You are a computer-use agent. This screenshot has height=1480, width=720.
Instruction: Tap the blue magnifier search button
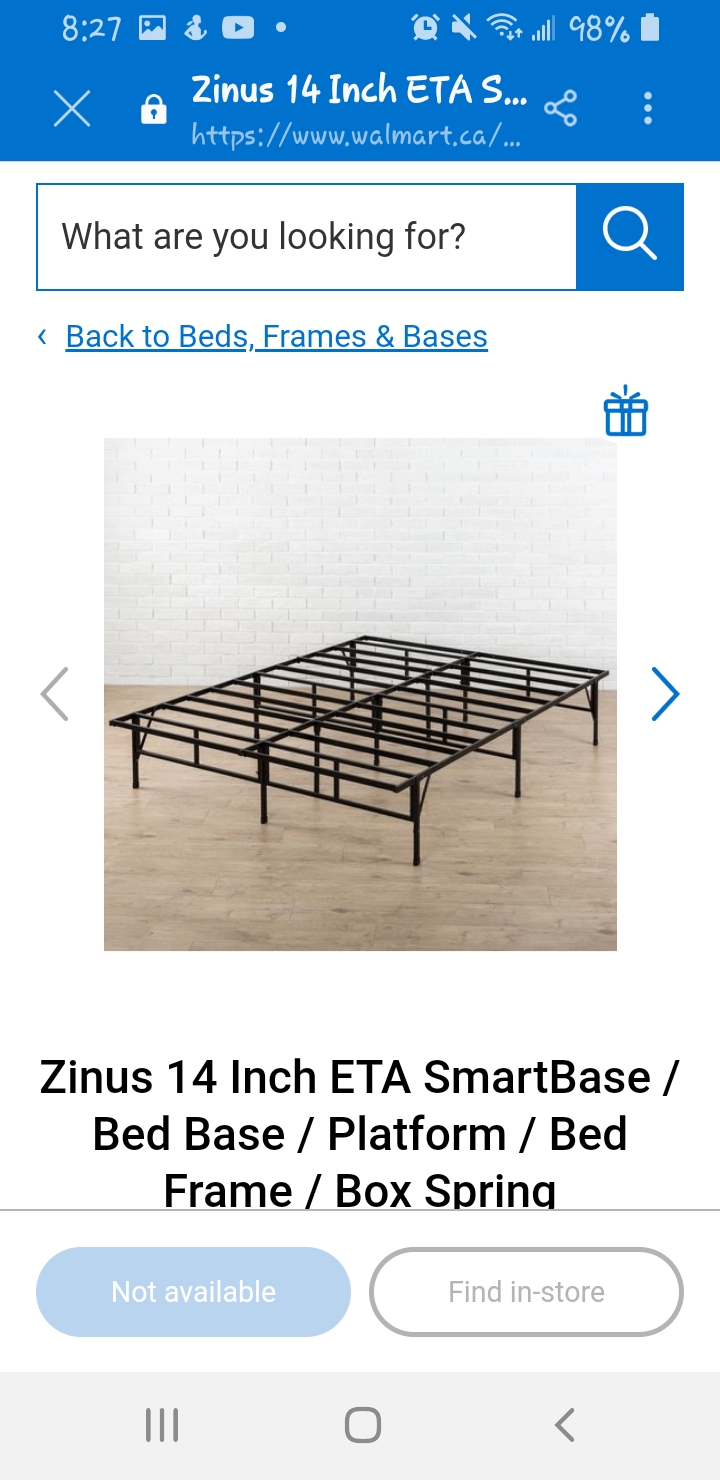pyautogui.click(x=630, y=237)
